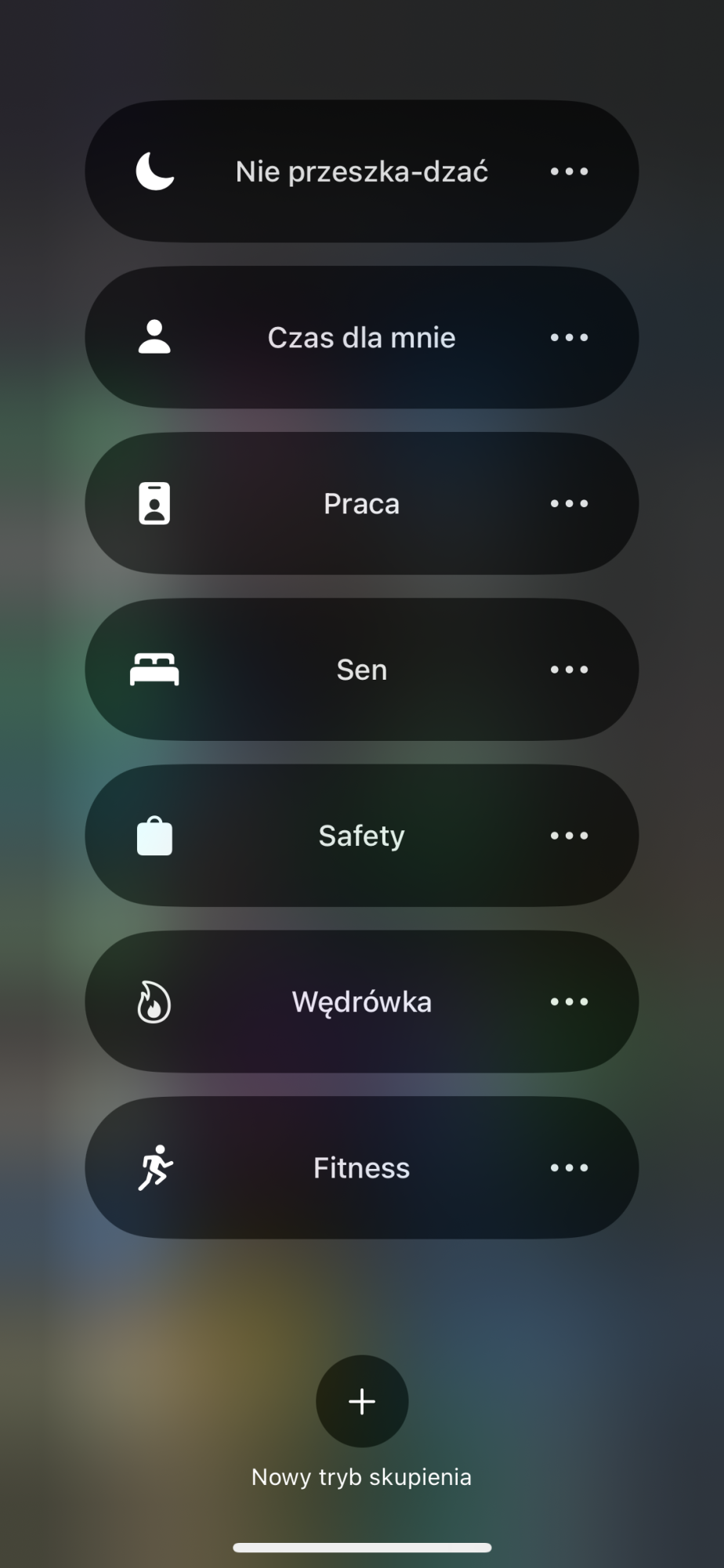This screenshot has height=1568, width=724.
Task: Open the ellipsis options for Safety
Action: point(569,836)
